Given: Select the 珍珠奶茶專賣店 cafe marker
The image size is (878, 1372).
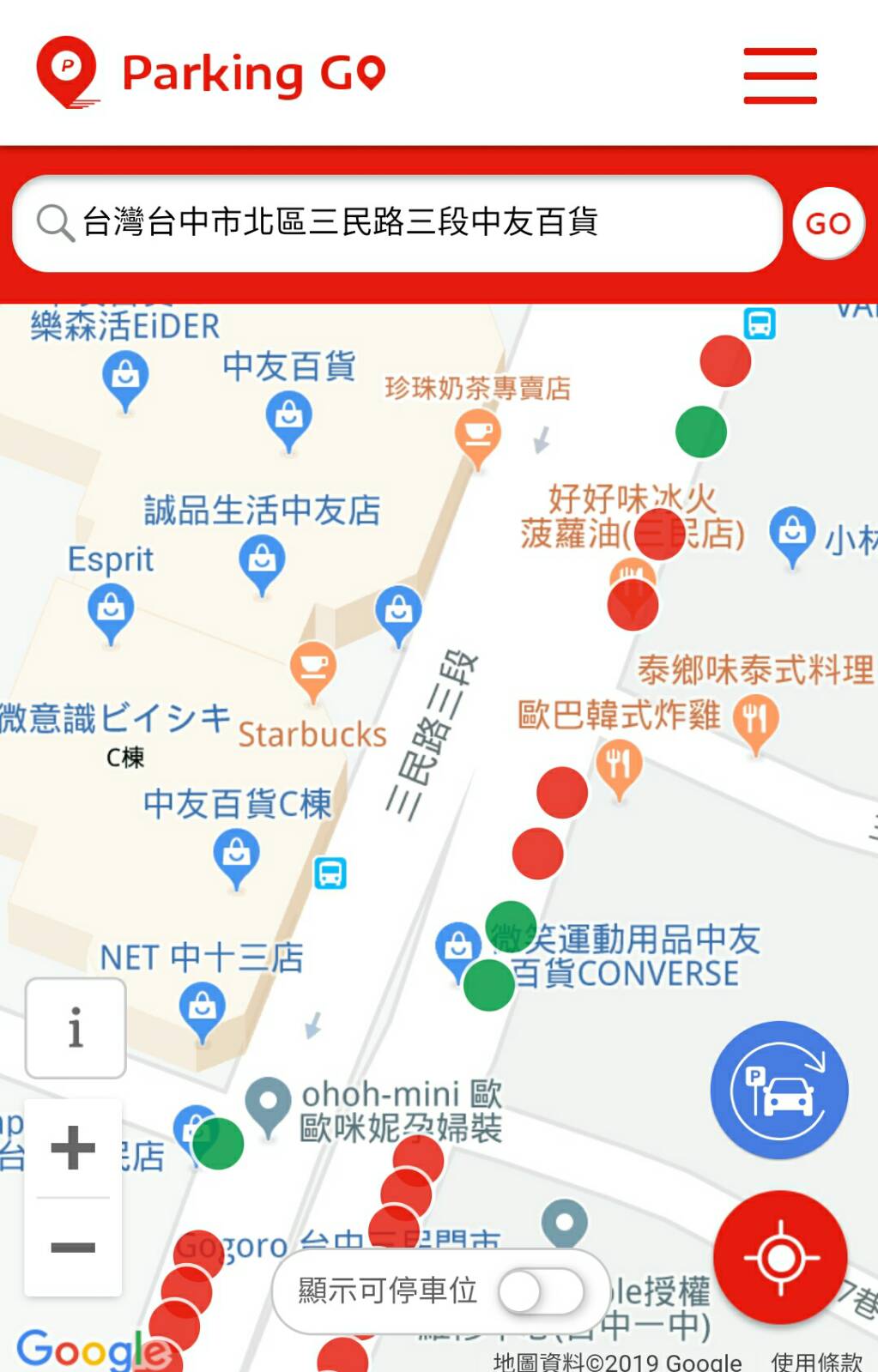Looking at the screenshot, I should (x=478, y=434).
